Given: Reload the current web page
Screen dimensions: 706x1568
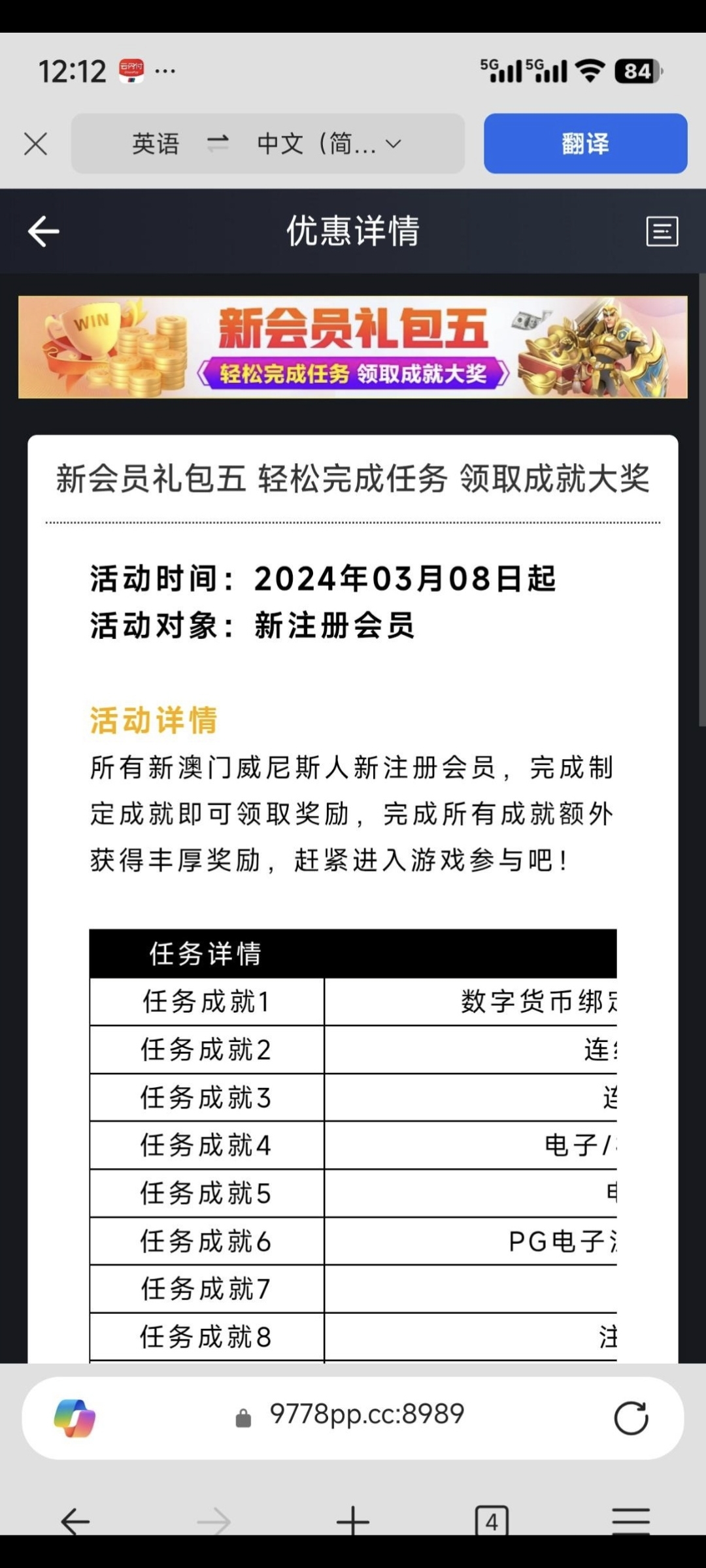Looking at the screenshot, I should pos(631,1418).
